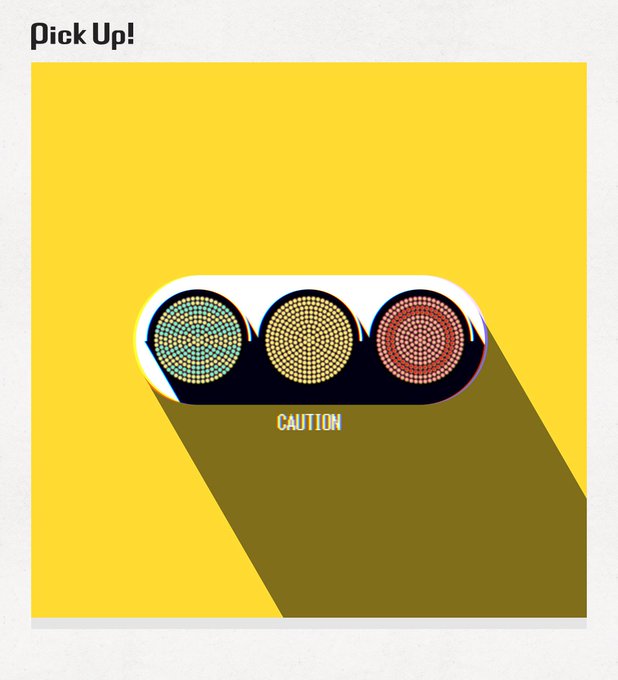Open the Pick Up! traffic light featured card

tap(309, 340)
